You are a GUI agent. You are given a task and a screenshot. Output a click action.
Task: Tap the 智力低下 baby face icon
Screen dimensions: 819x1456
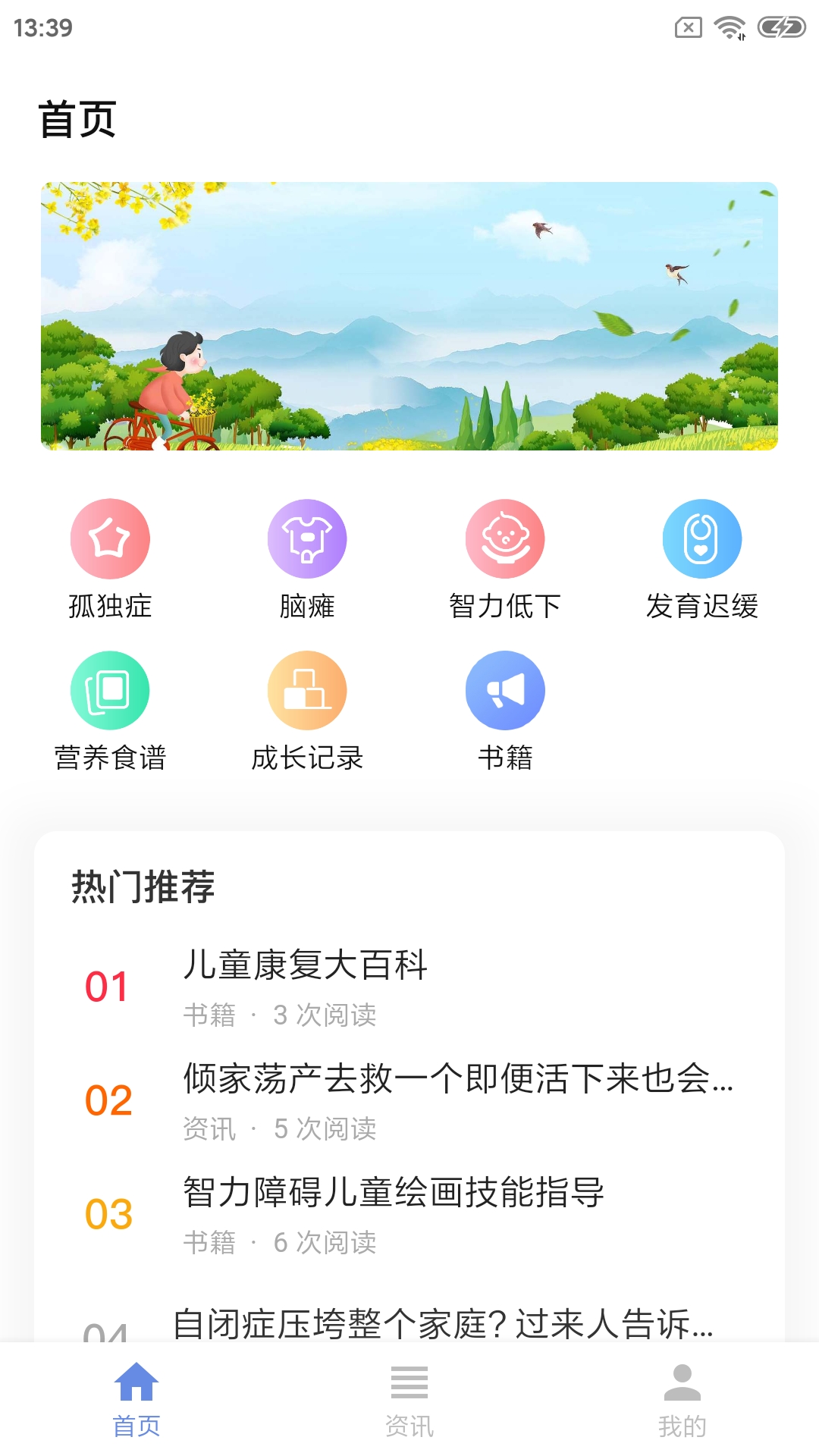pos(504,538)
